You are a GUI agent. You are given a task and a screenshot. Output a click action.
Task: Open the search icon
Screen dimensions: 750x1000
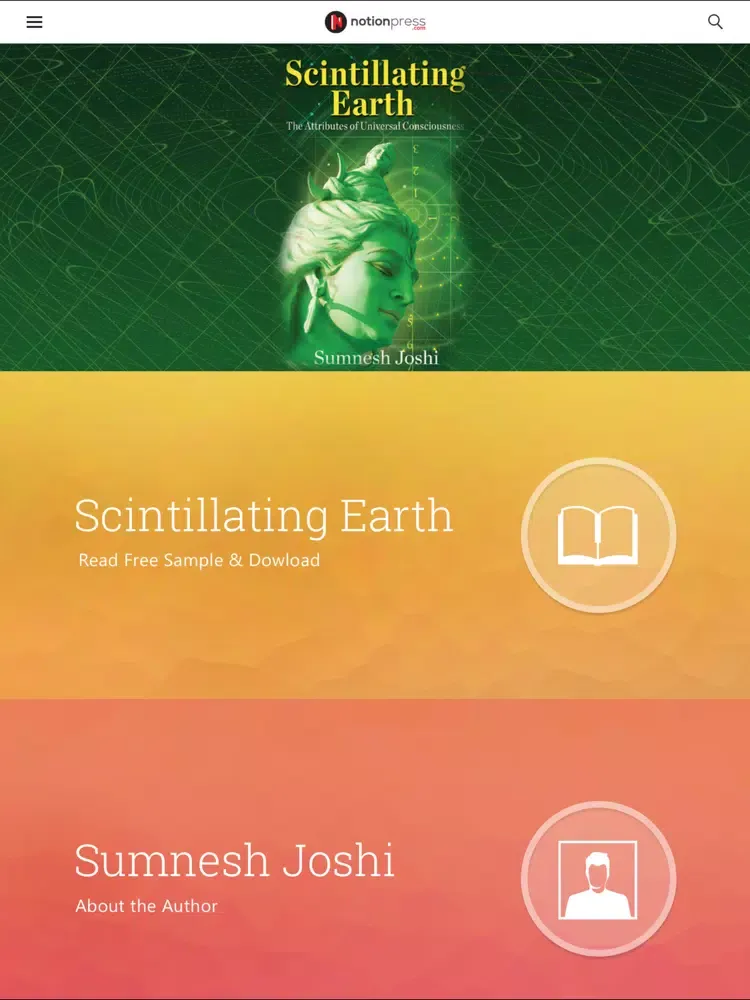(x=715, y=22)
